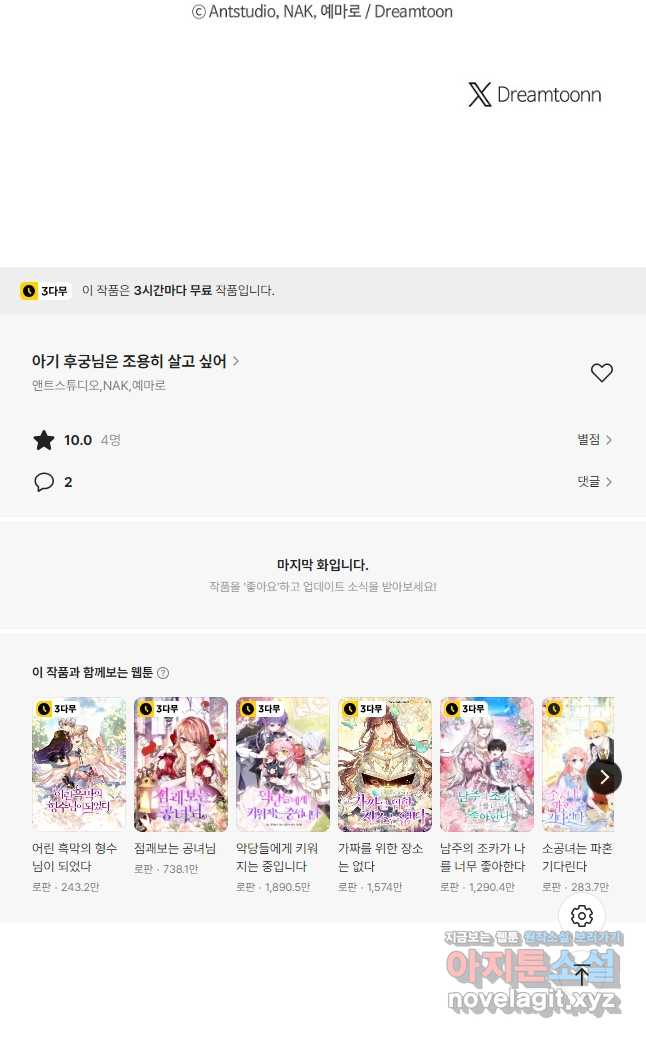Open the 댓글 comments page

pos(594,482)
